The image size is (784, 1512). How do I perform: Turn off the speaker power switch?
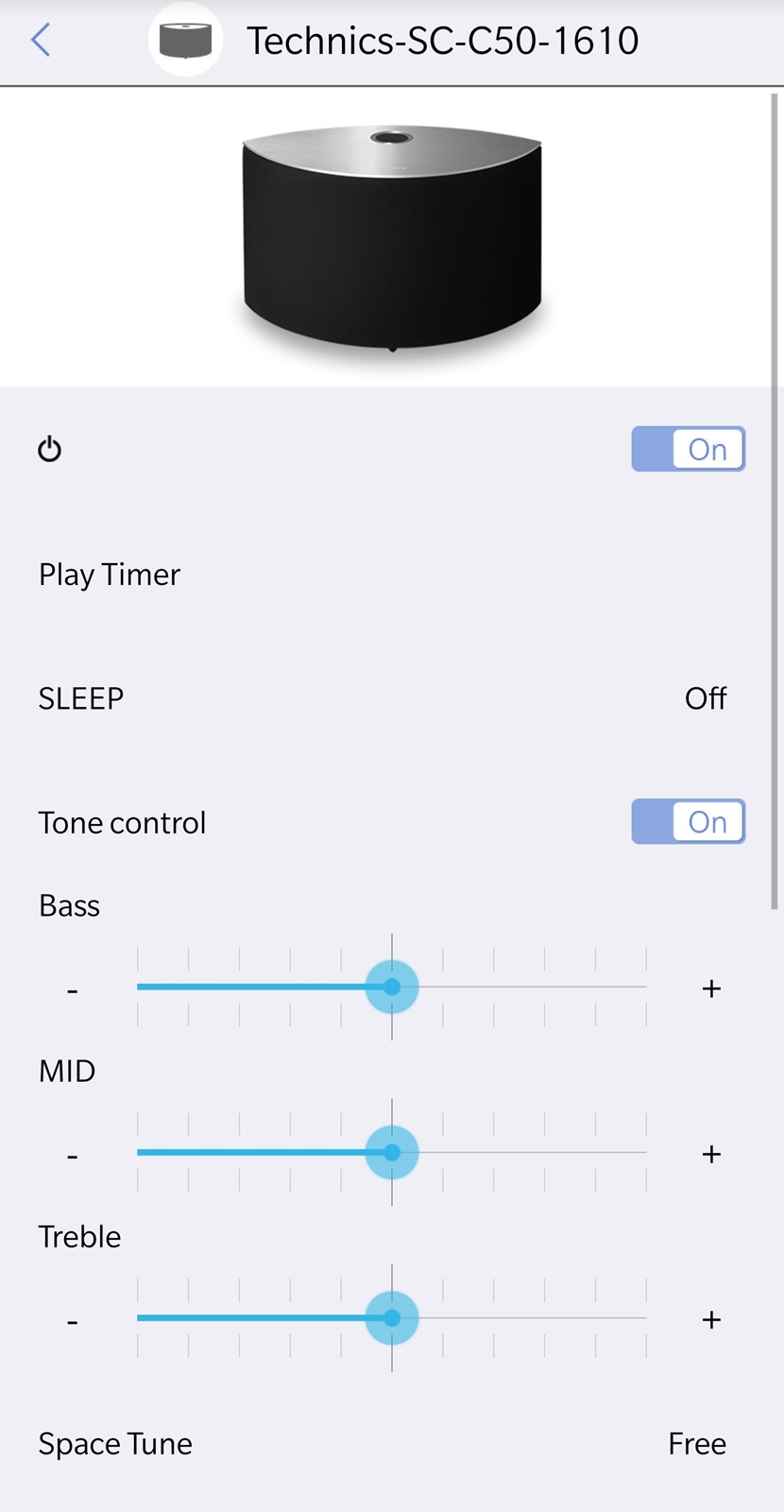tap(688, 449)
